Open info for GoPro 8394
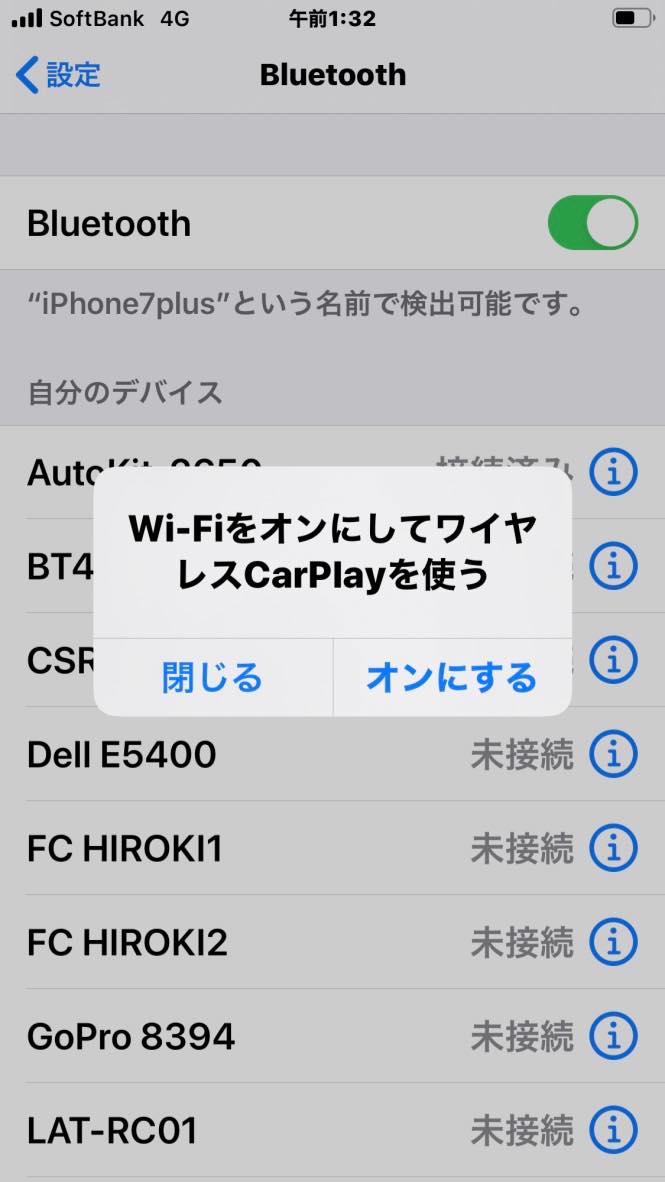This screenshot has height=1182, width=665. point(613,1037)
